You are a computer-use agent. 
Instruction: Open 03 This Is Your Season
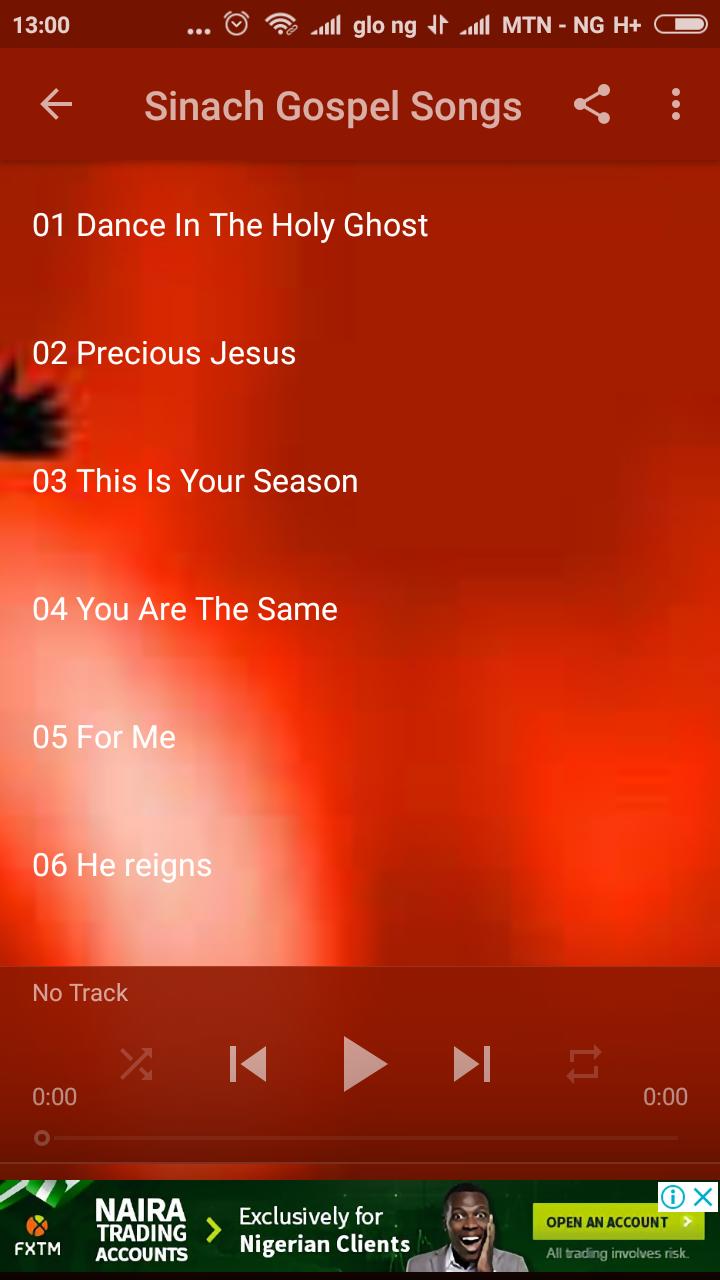[195, 481]
